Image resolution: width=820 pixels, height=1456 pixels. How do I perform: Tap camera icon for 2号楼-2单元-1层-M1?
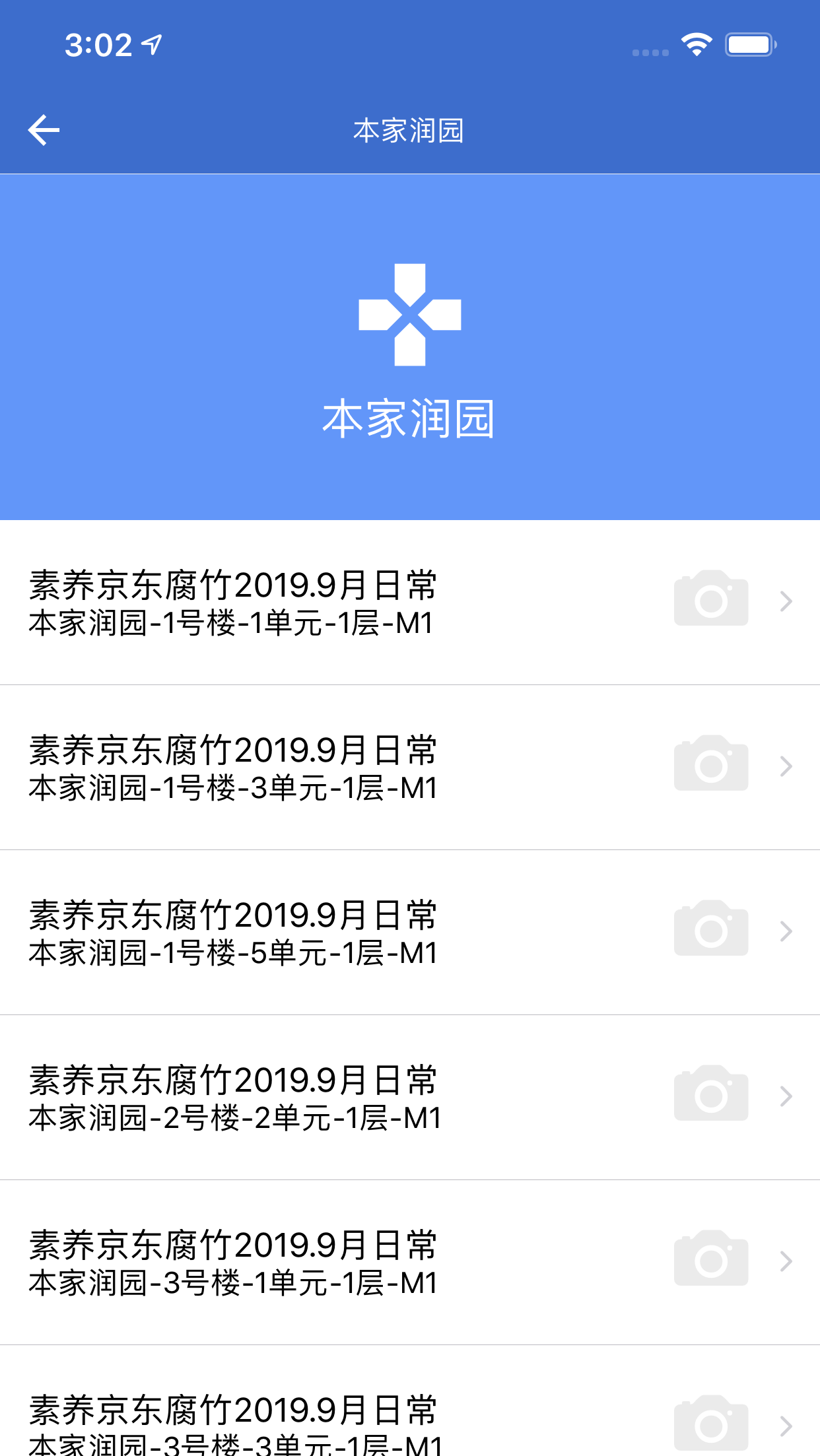[711, 1094]
